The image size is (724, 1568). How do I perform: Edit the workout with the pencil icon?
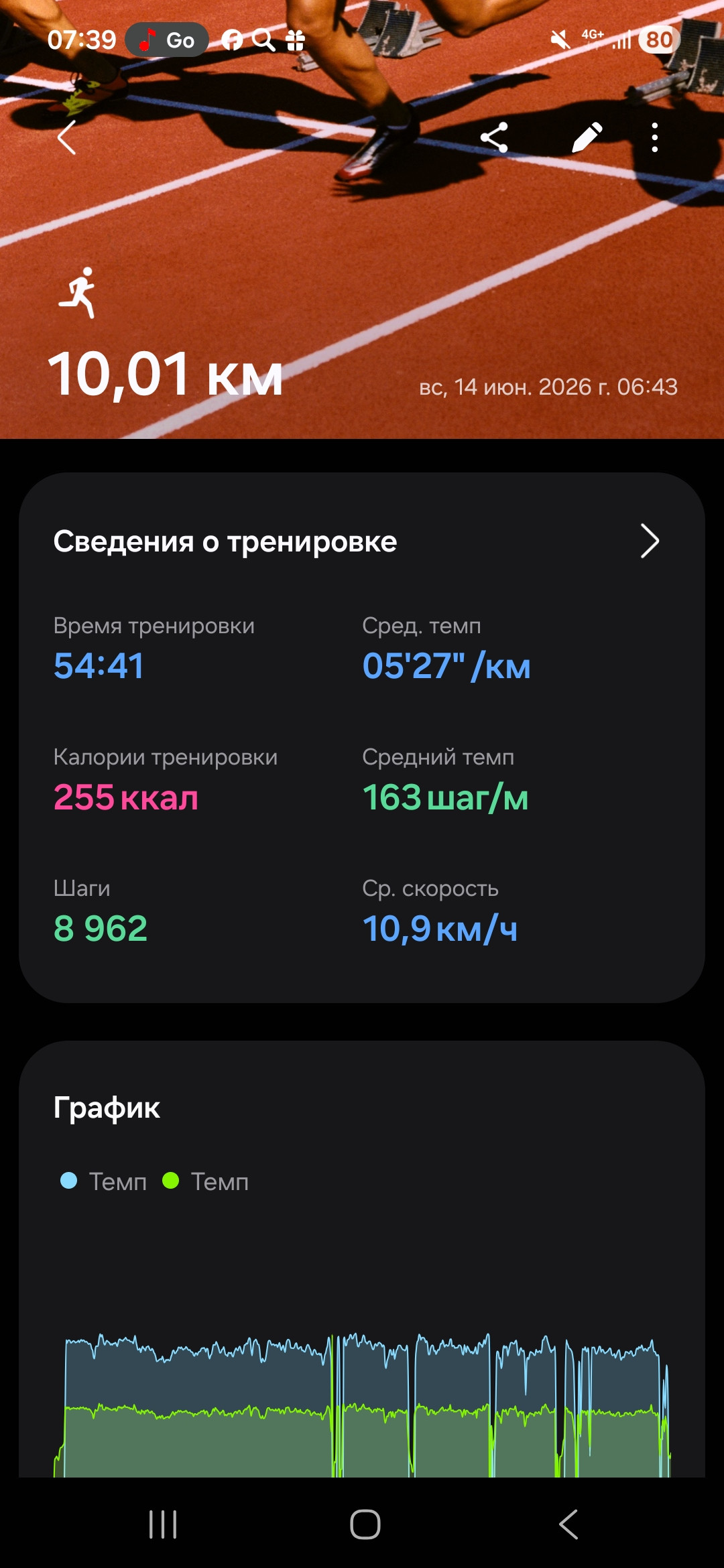[587, 138]
